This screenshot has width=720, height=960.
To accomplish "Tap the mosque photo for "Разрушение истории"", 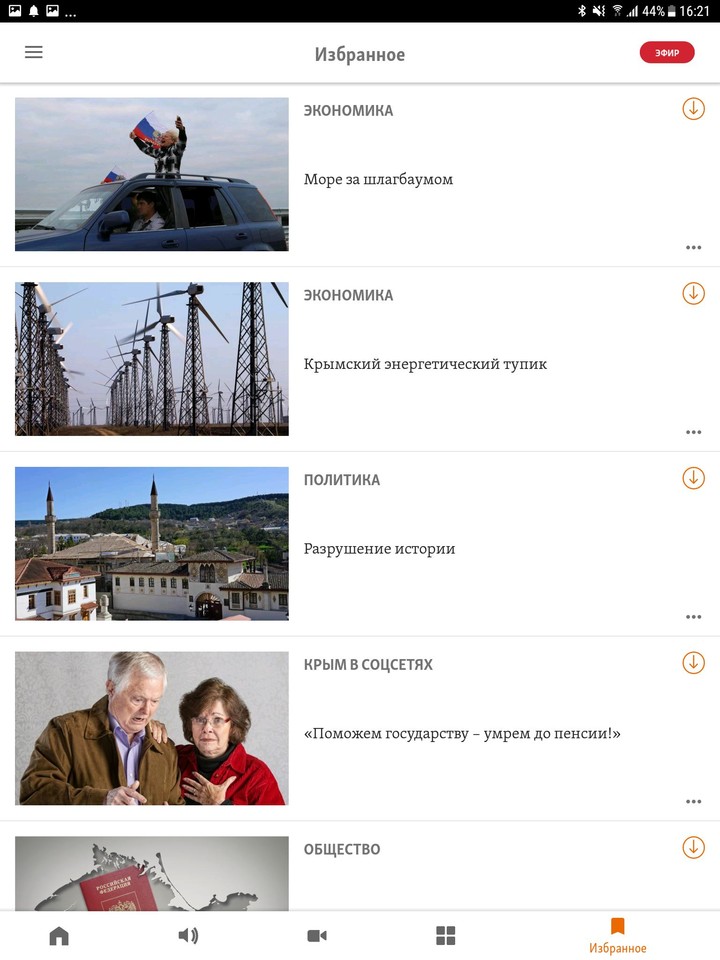I will (x=151, y=543).
